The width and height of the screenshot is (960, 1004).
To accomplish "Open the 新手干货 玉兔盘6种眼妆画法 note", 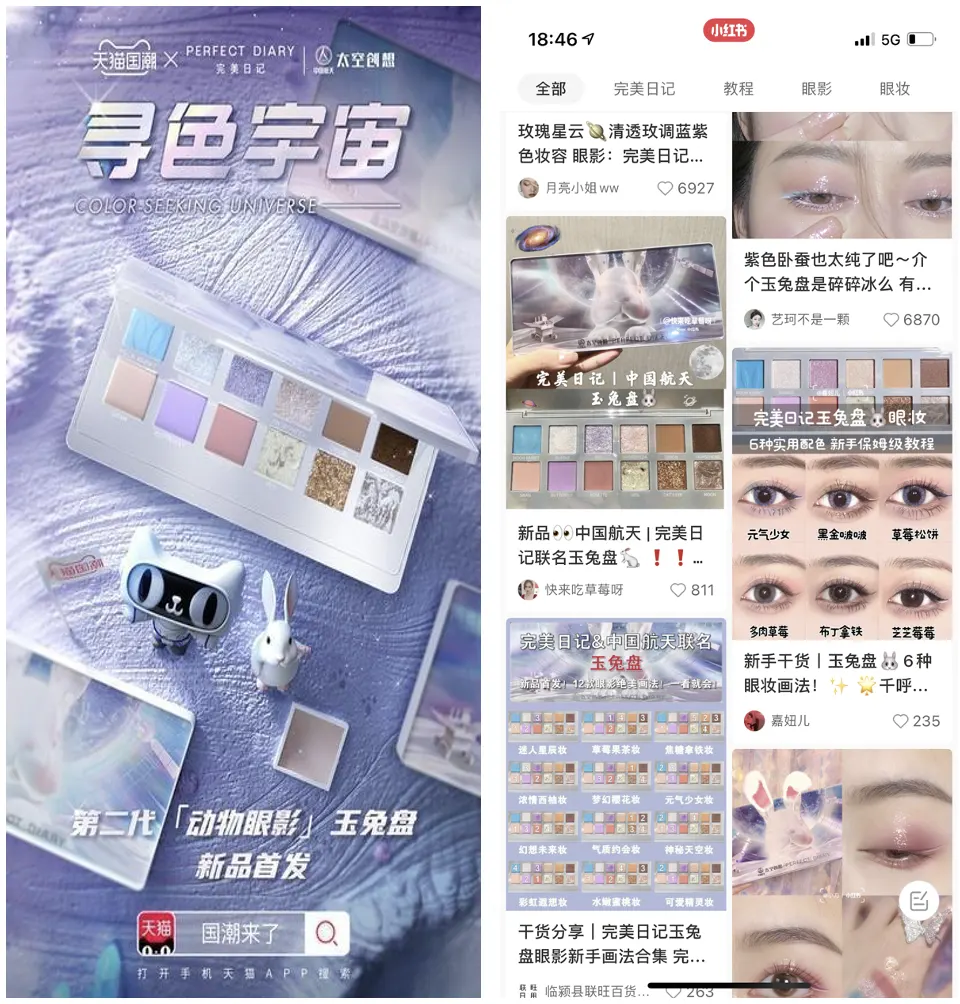I will pyautogui.click(x=840, y=673).
